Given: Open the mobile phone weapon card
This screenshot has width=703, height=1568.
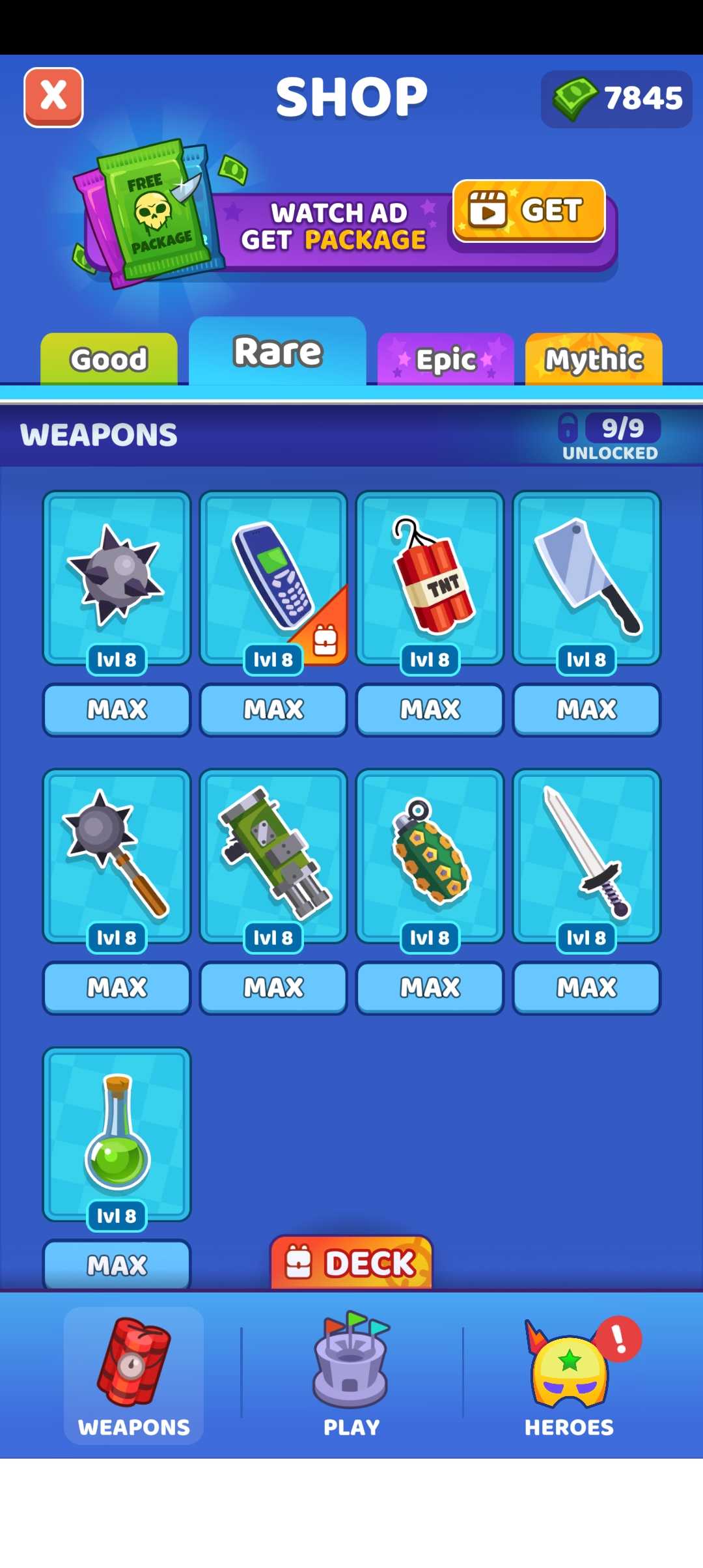Looking at the screenshot, I should click(273, 578).
